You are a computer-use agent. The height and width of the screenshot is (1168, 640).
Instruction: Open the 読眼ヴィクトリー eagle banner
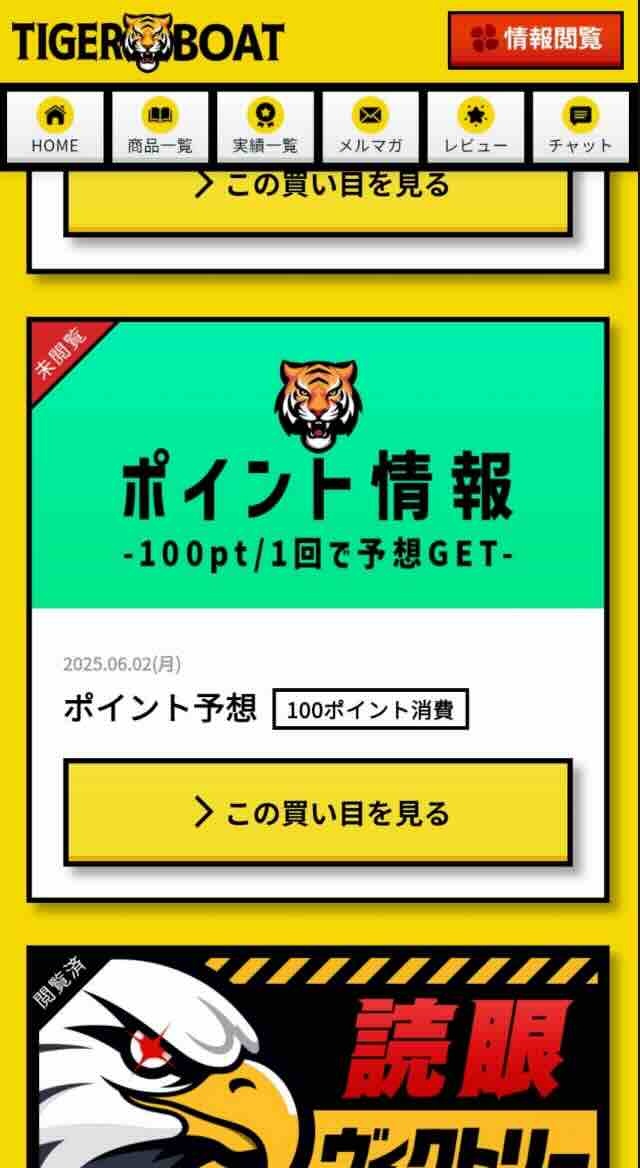(x=318, y=1058)
